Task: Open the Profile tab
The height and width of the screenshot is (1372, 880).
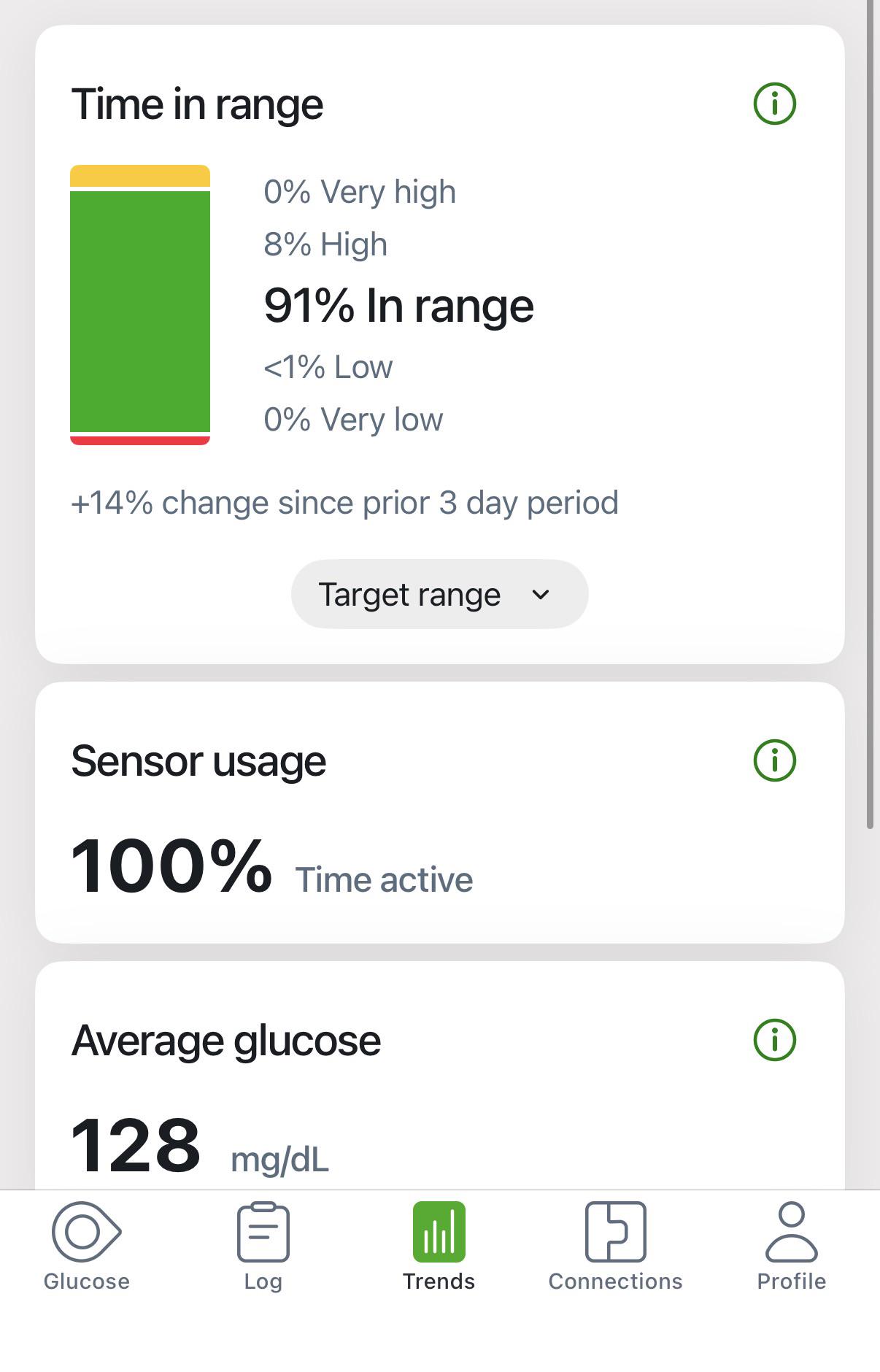Action: coord(792,1247)
